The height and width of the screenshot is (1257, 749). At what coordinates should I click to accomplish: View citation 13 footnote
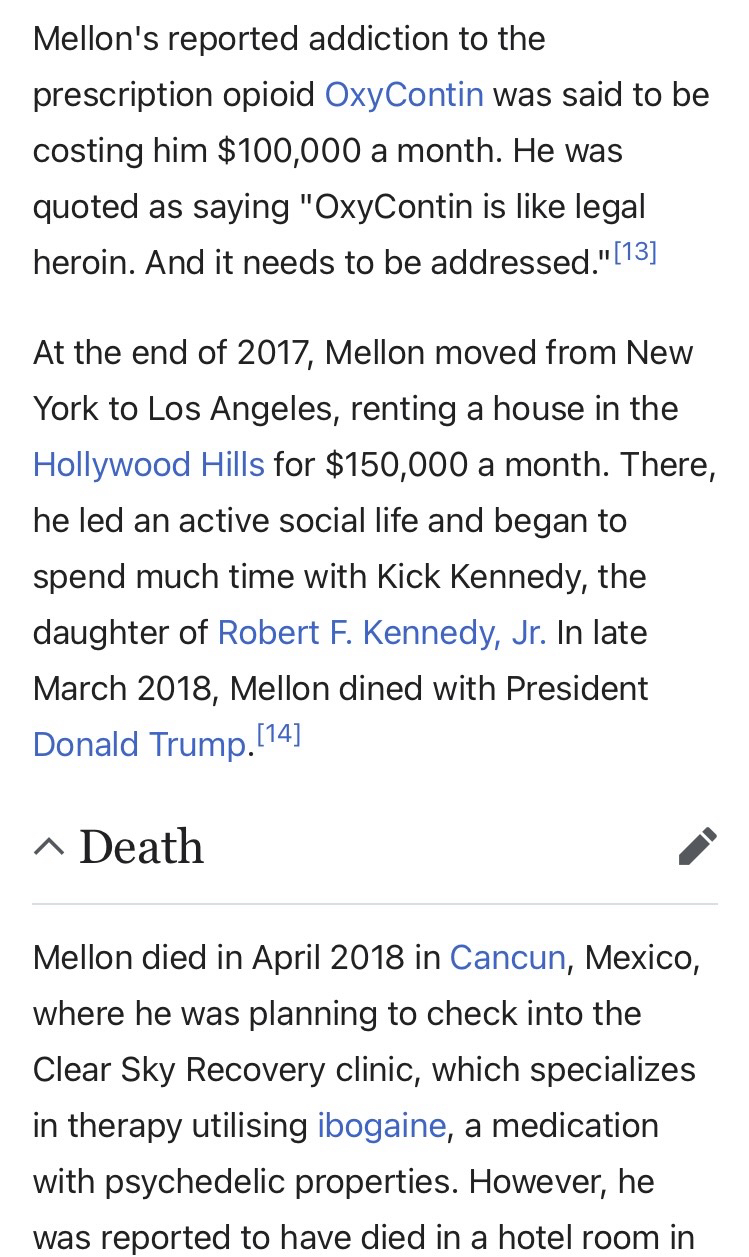pyautogui.click(x=634, y=252)
